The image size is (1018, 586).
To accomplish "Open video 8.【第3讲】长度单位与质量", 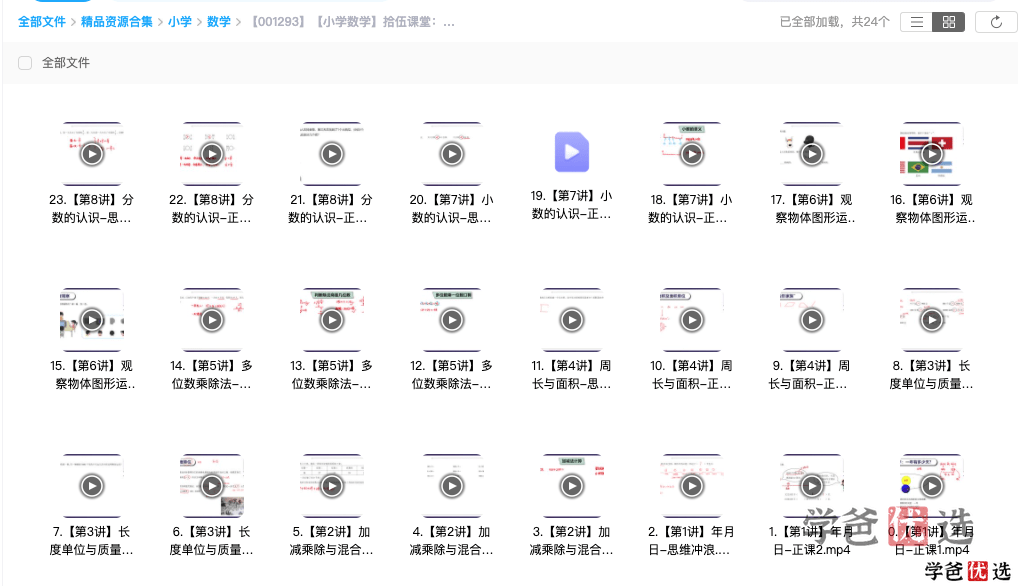I will 932,320.
